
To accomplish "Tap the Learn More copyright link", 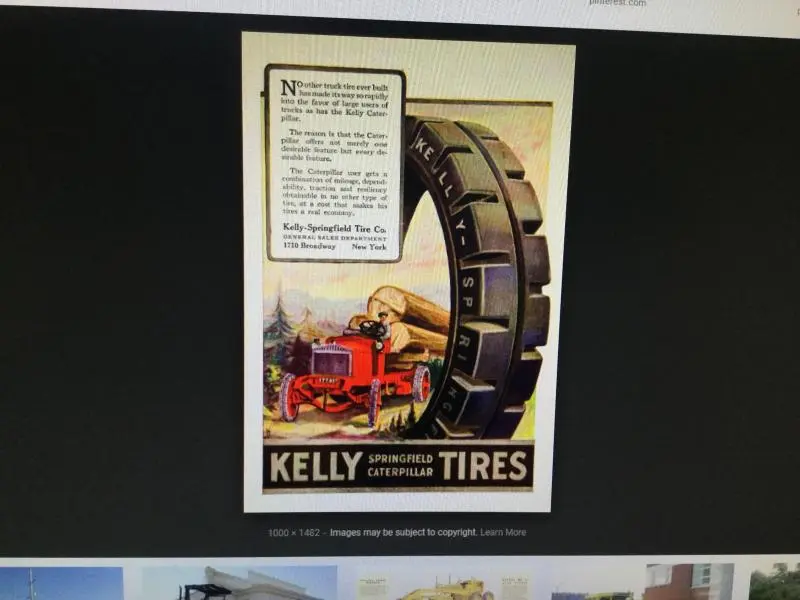I will point(503,532).
